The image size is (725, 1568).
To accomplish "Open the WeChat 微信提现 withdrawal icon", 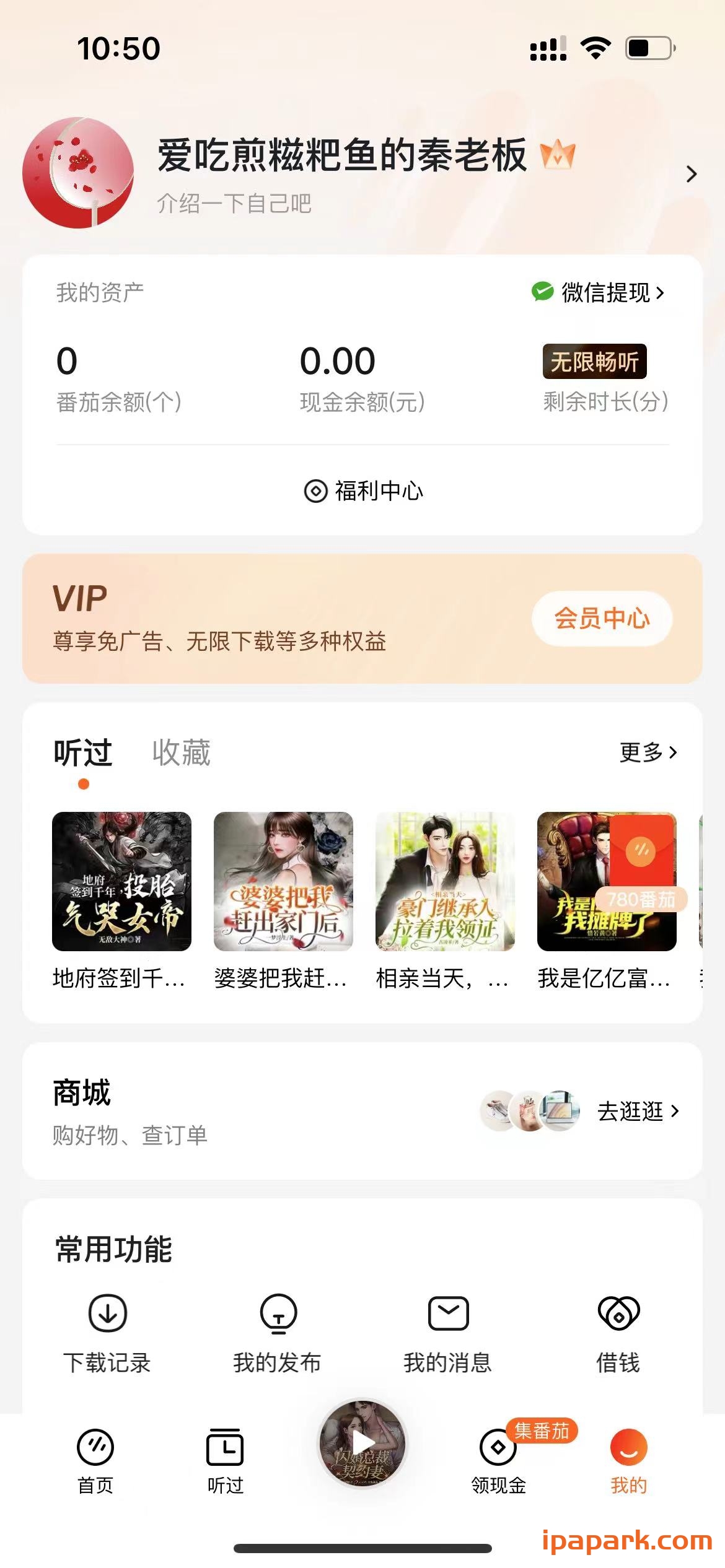I will point(541,292).
